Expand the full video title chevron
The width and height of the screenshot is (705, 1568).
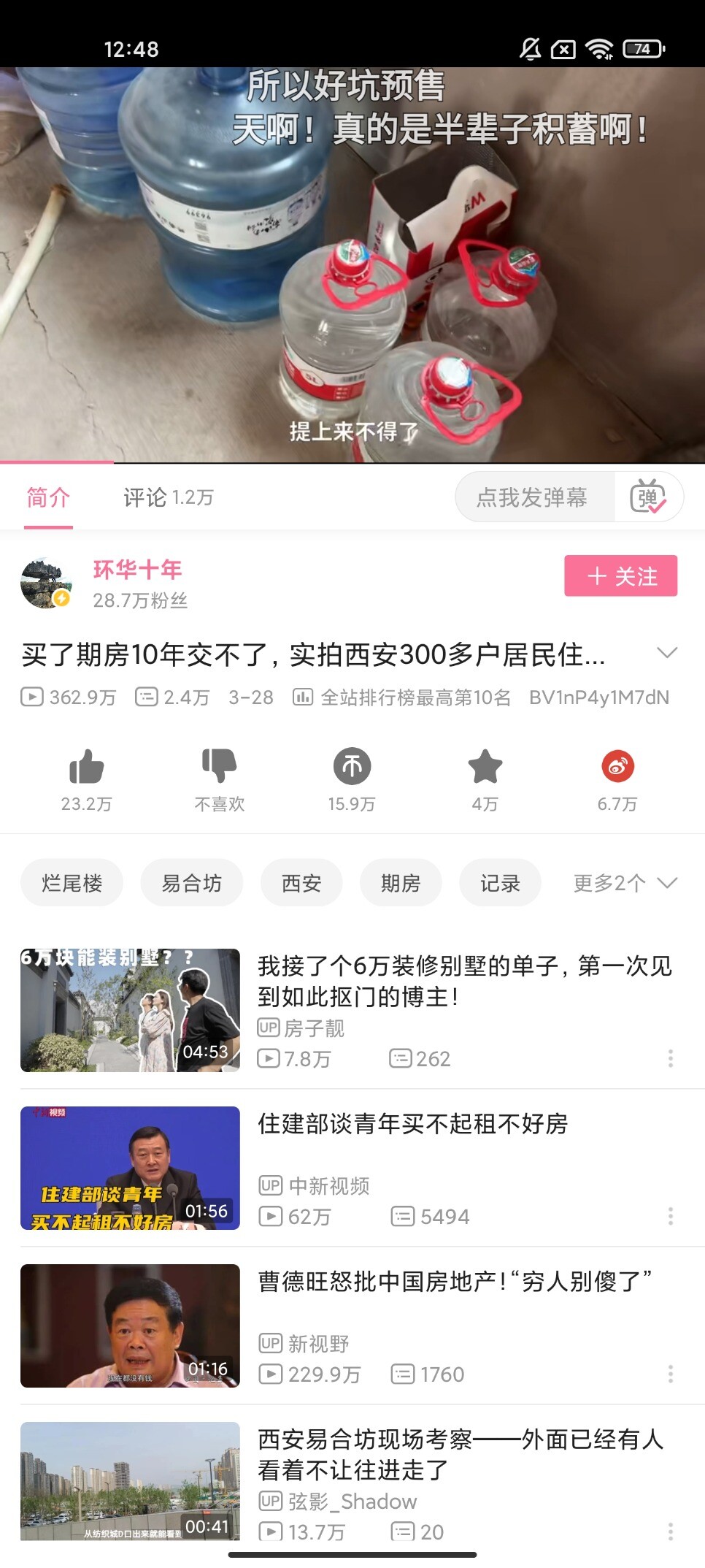coord(667,653)
